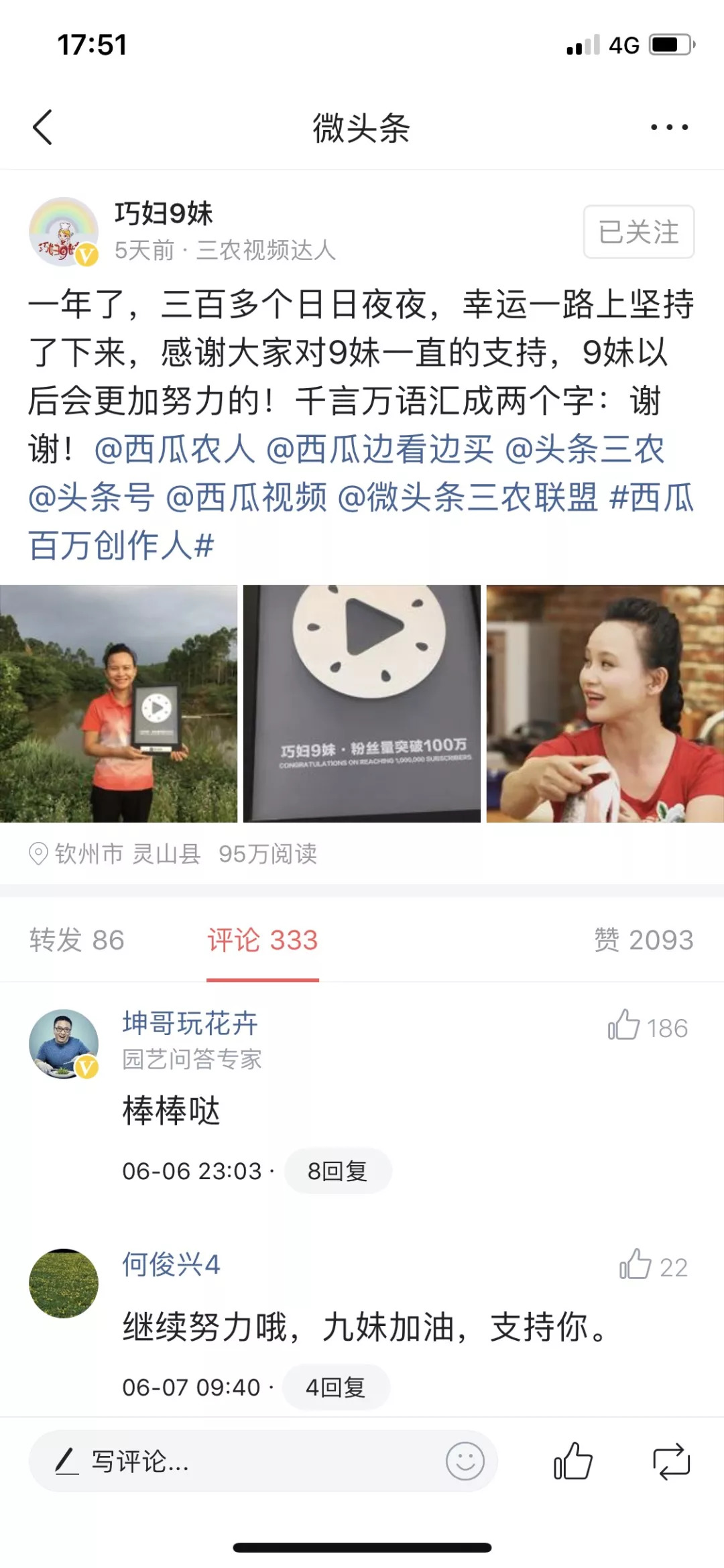
Task: View the 粉丝量突破100万 plaque photo
Action: [x=362, y=704]
